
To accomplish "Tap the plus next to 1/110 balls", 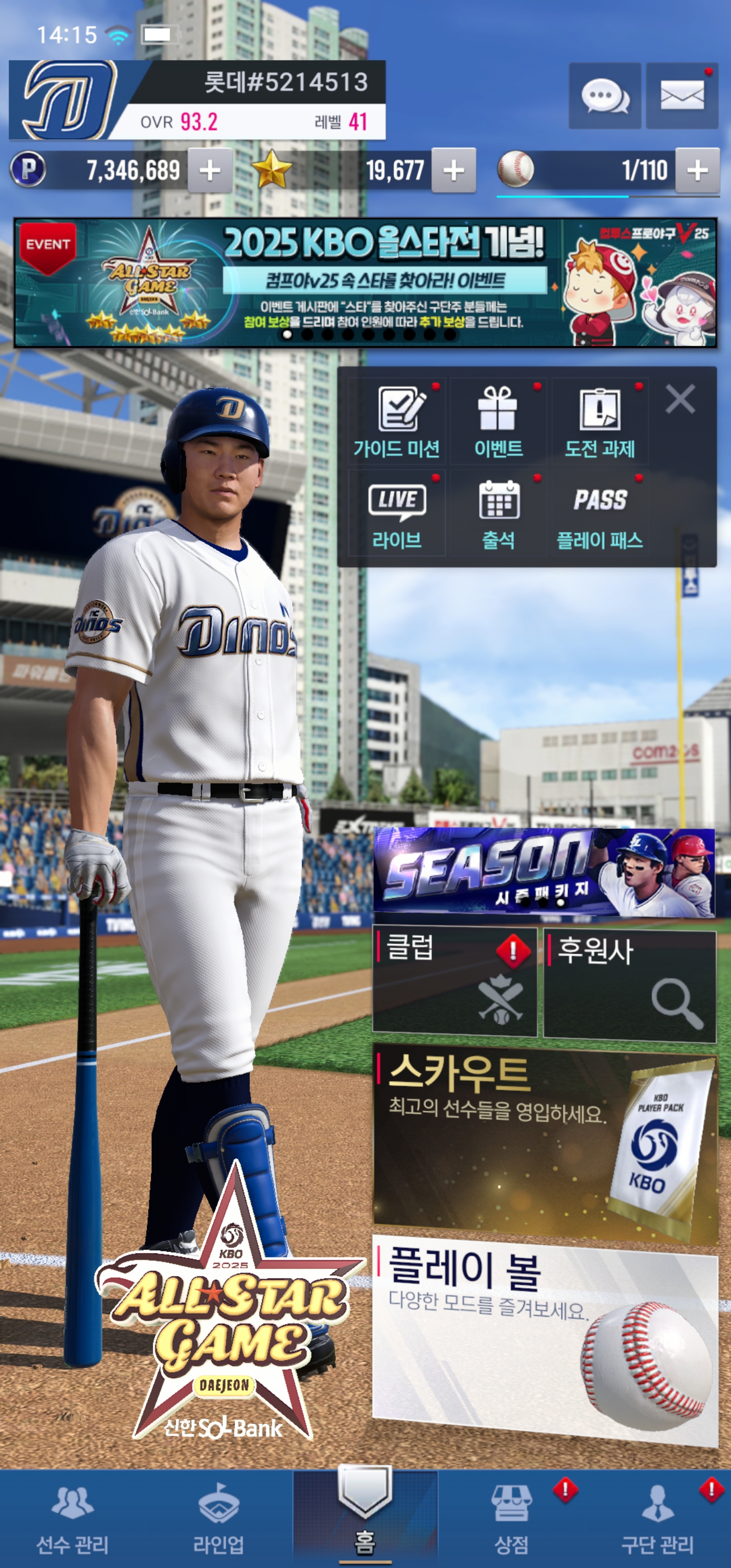I will tap(697, 171).
